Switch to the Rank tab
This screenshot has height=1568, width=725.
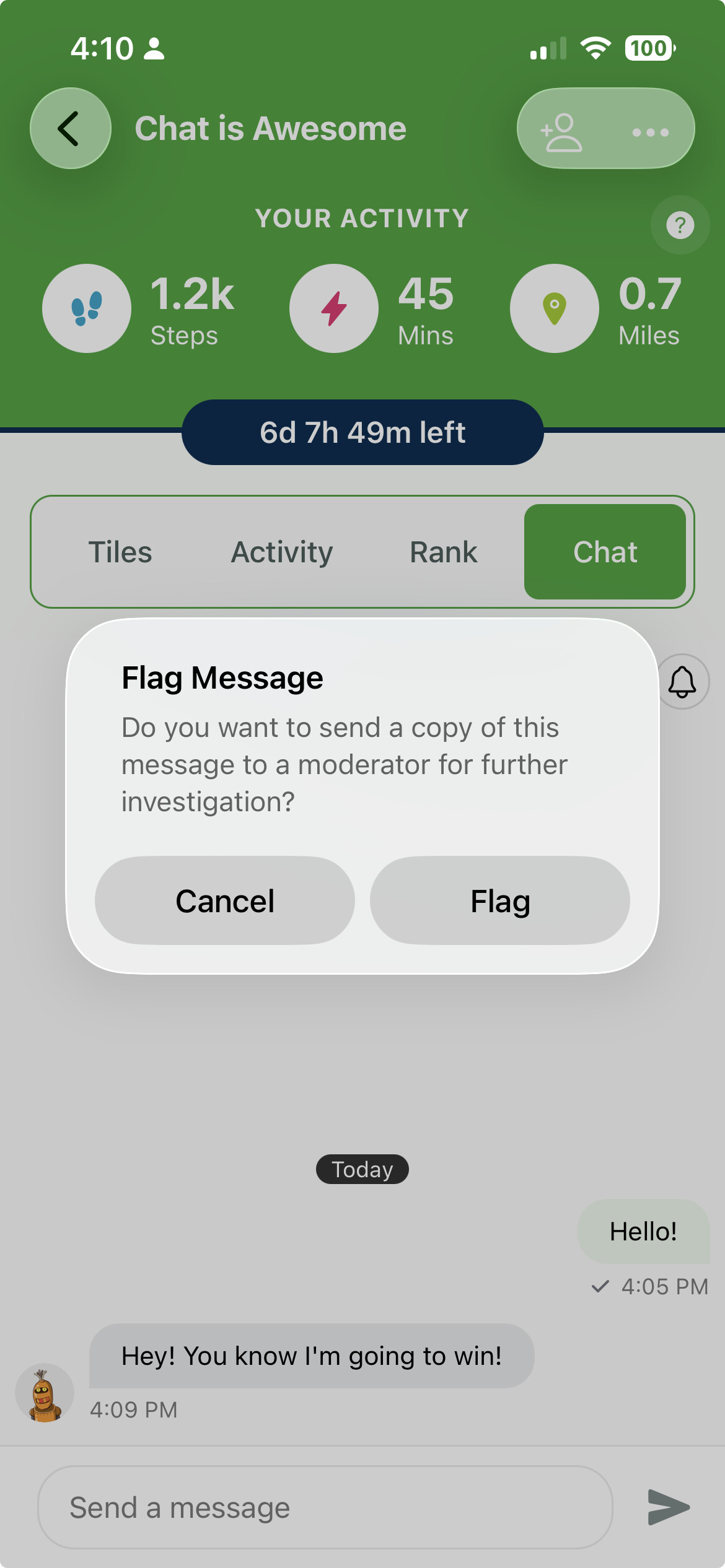click(x=444, y=552)
